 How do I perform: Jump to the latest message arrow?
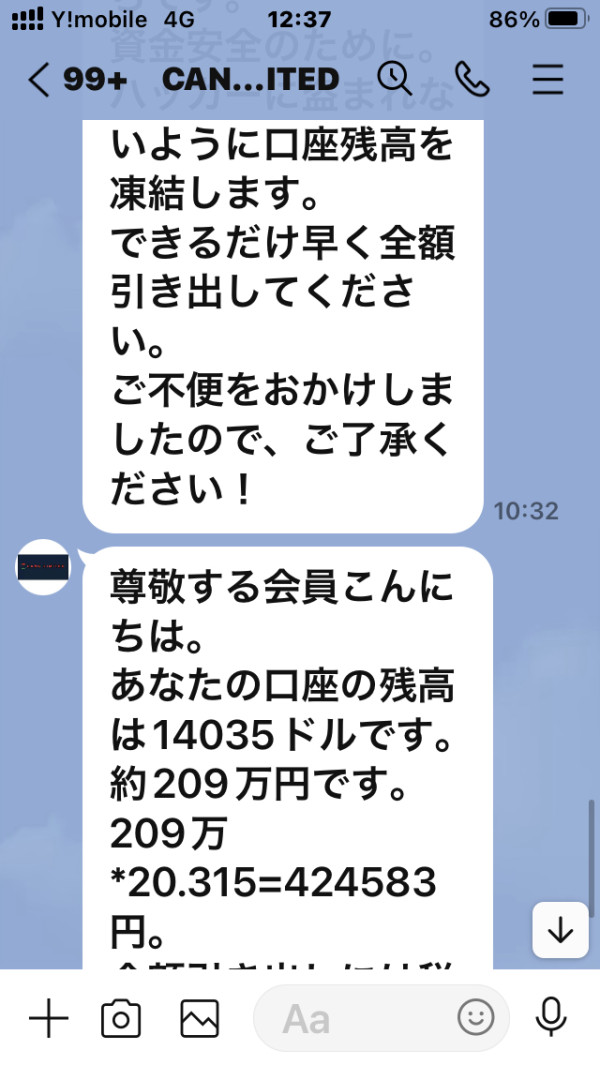click(561, 930)
